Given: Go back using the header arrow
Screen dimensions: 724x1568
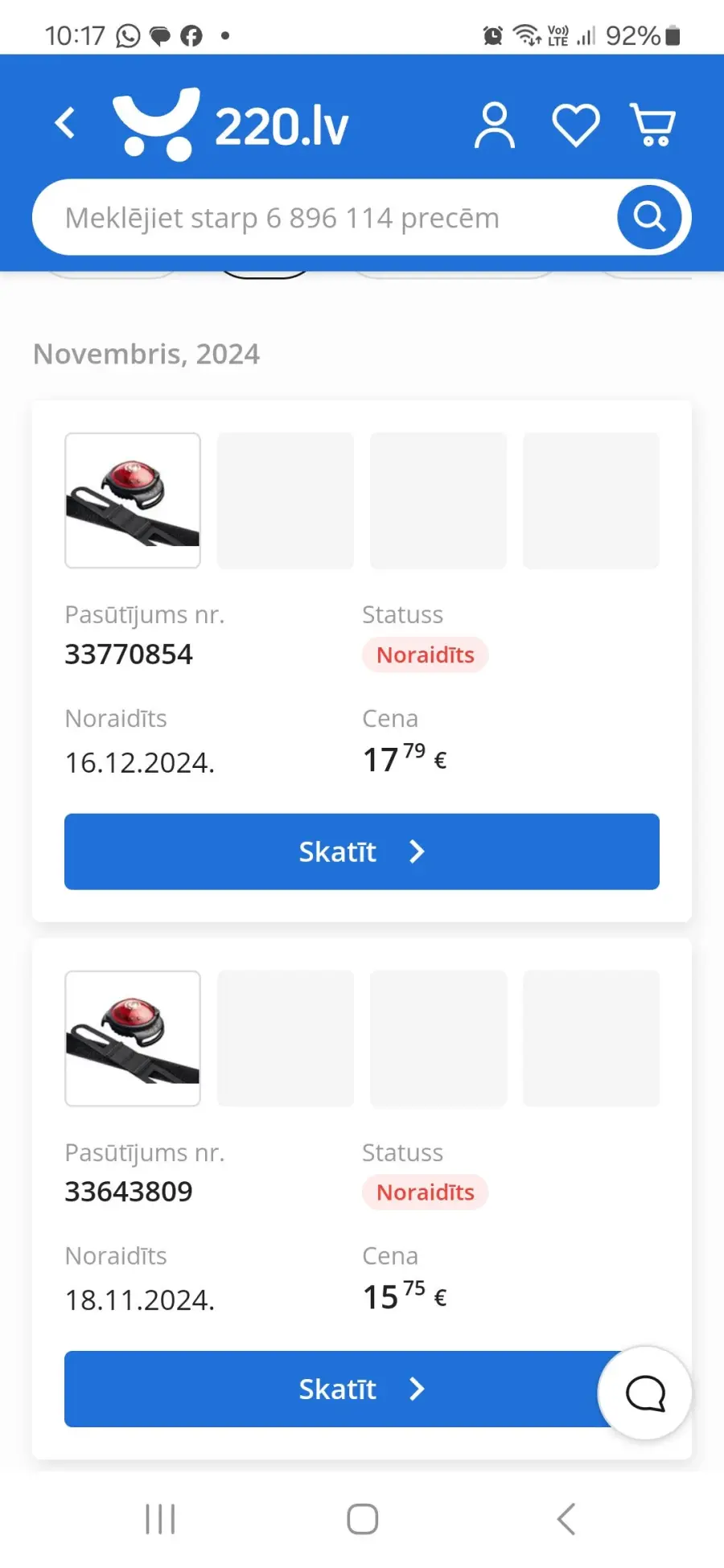Looking at the screenshot, I should (x=65, y=124).
